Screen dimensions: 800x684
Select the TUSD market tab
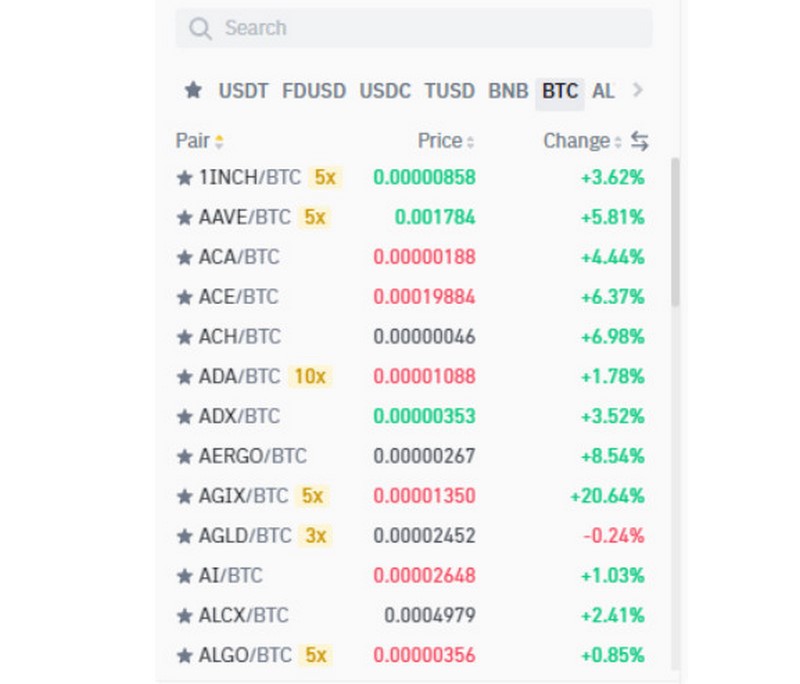pyautogui.click(x=449, y=91)
